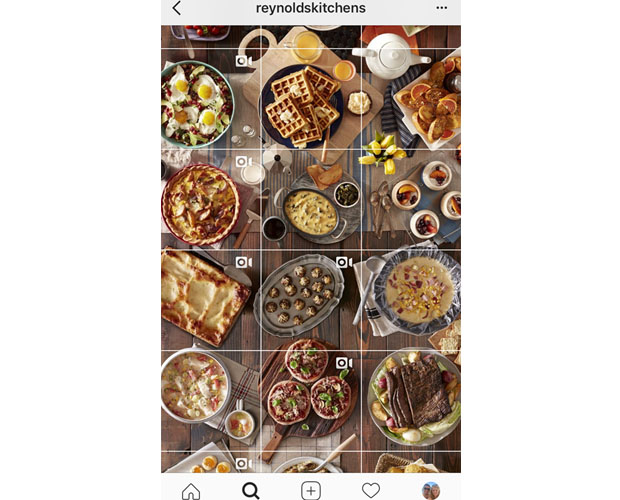Open the fruit dessert cups post
Image resolution: width=620 pixels, height=500 pixels.
tap(411, 199)
